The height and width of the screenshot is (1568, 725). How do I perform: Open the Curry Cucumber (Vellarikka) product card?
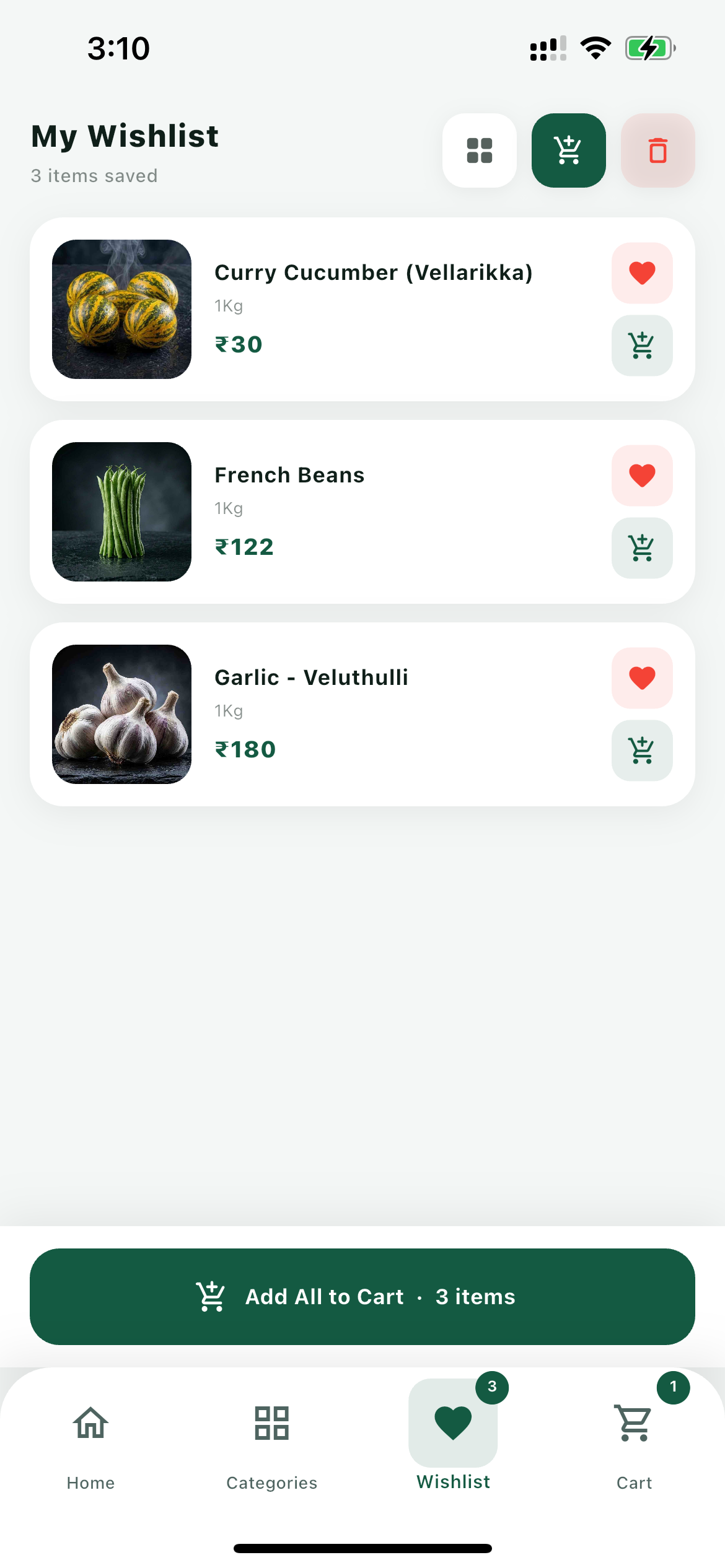click(362, 309)
